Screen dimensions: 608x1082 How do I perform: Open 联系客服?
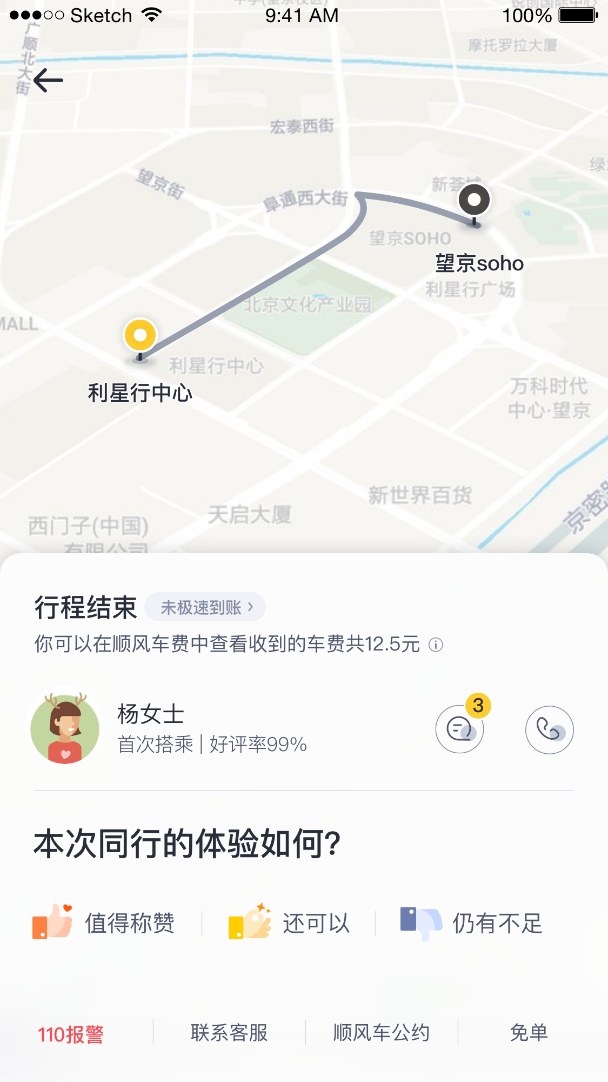point(229,1032)
